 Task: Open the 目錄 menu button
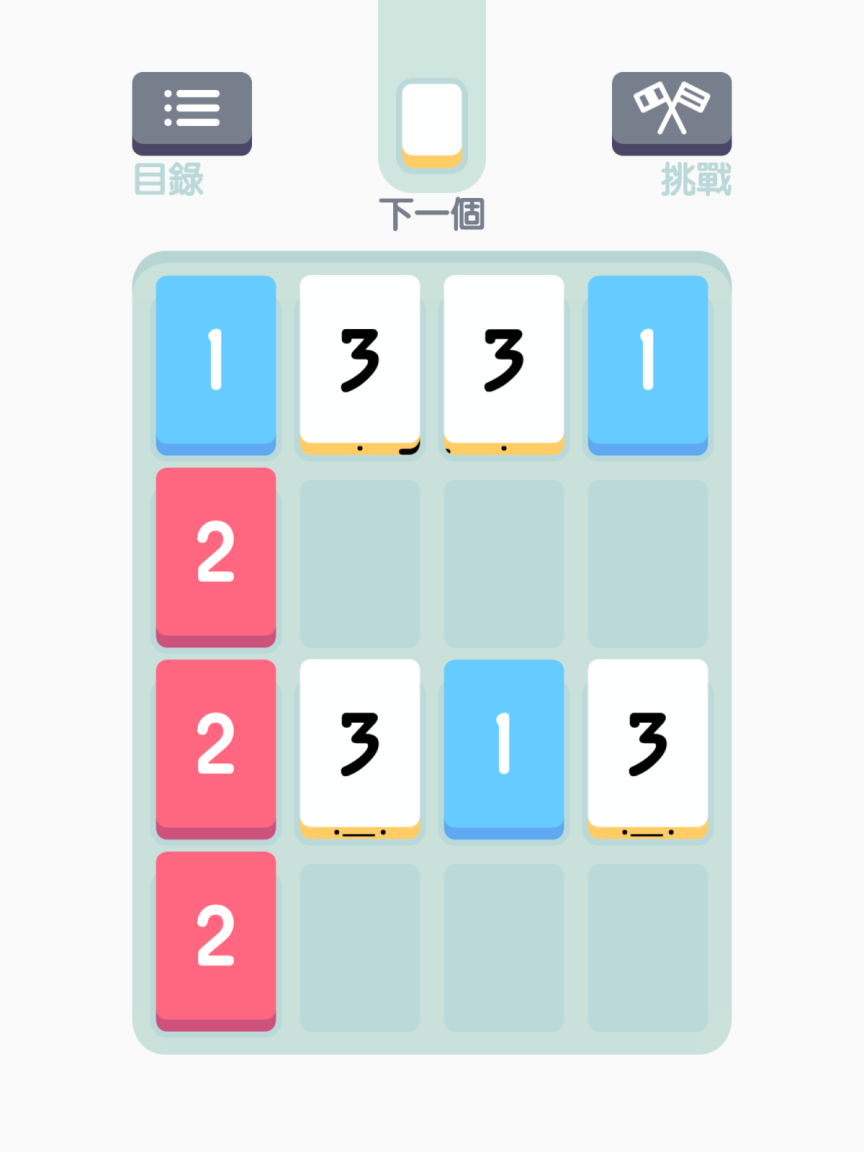(x=191, y=111)
